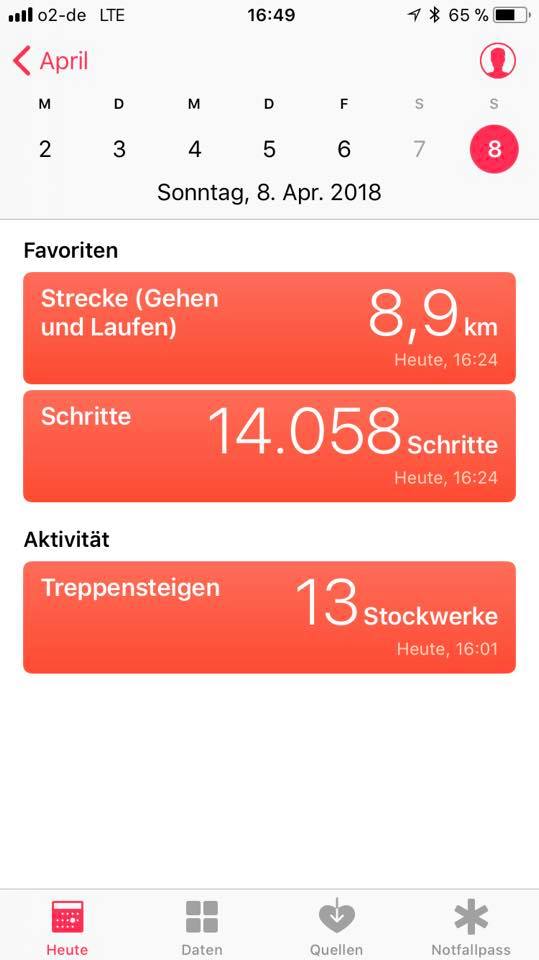Open the Notfallpass tab

click(x=471, y=928)
